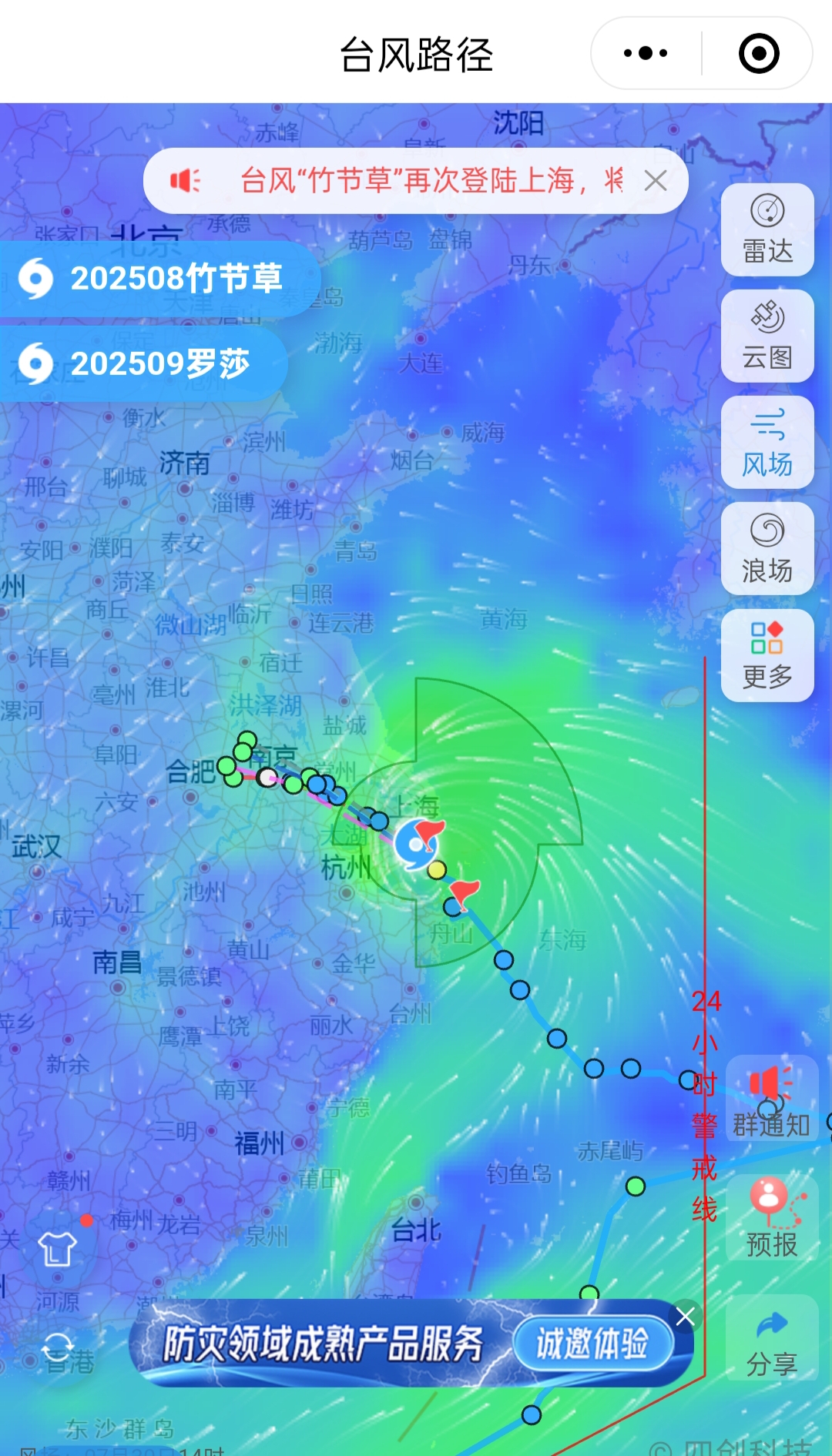This screenshot has height=1456, width=832.
Task: Select typhoon 202508竹节草
Action: (158, 278)
